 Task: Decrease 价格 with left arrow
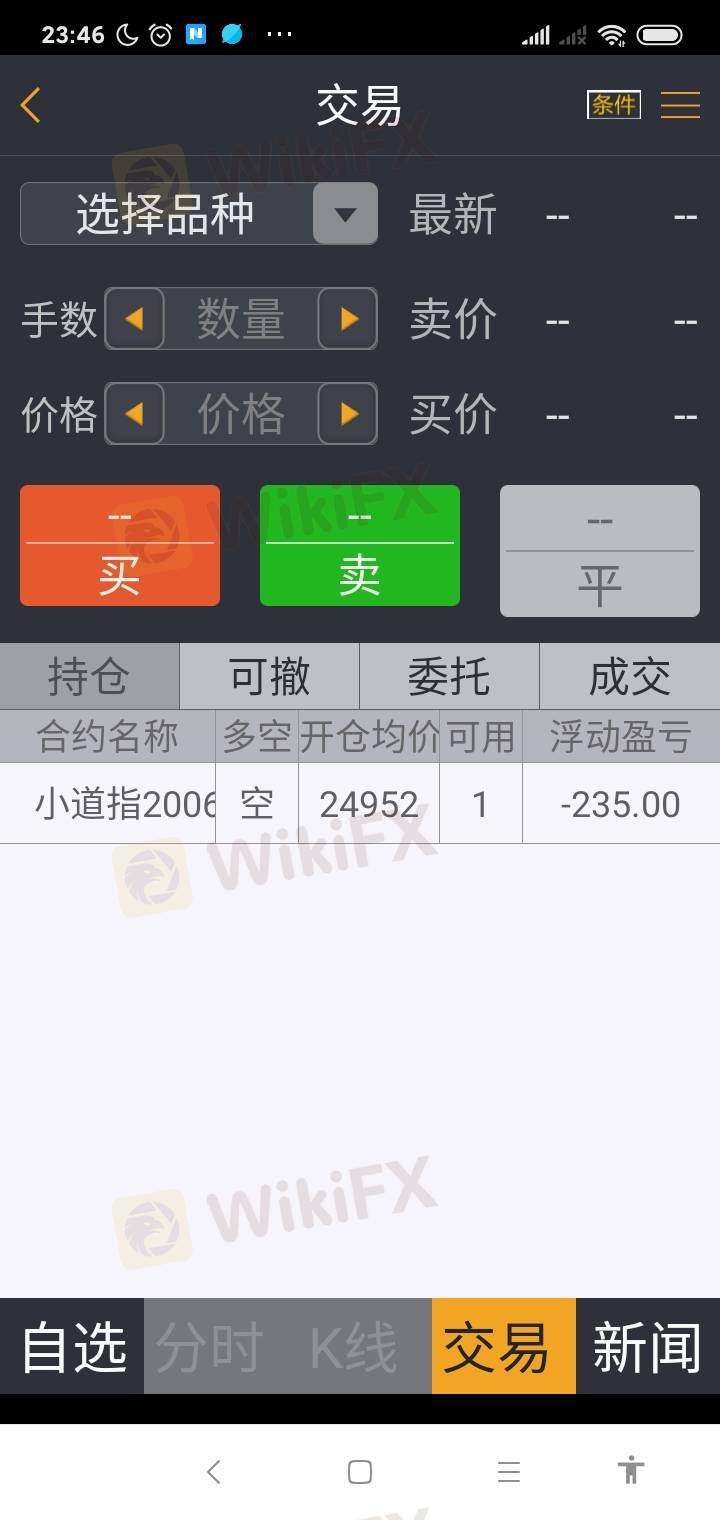click(134, 413)
